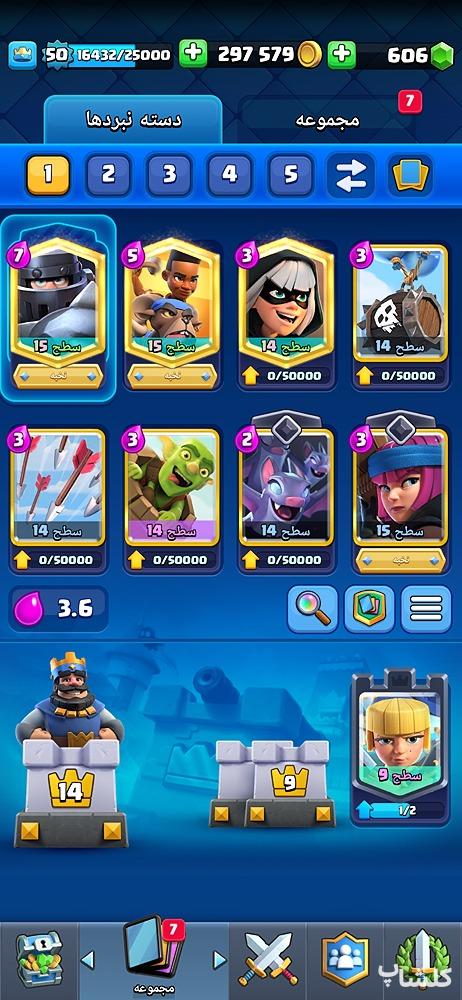Open the magnifying glass search button
The width and height of the screenshot is (462, 1000).
[x=312, y=609]
